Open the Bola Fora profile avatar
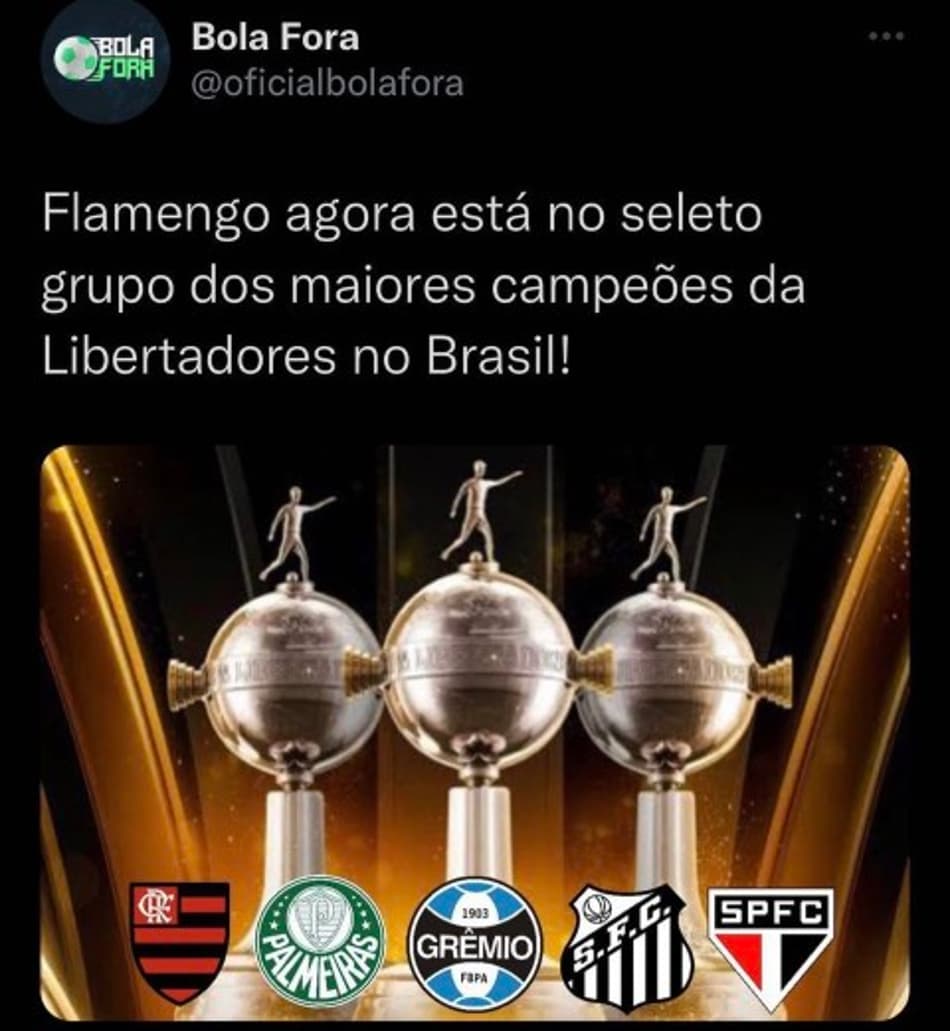950x1031 pixels. coord(105,60)
